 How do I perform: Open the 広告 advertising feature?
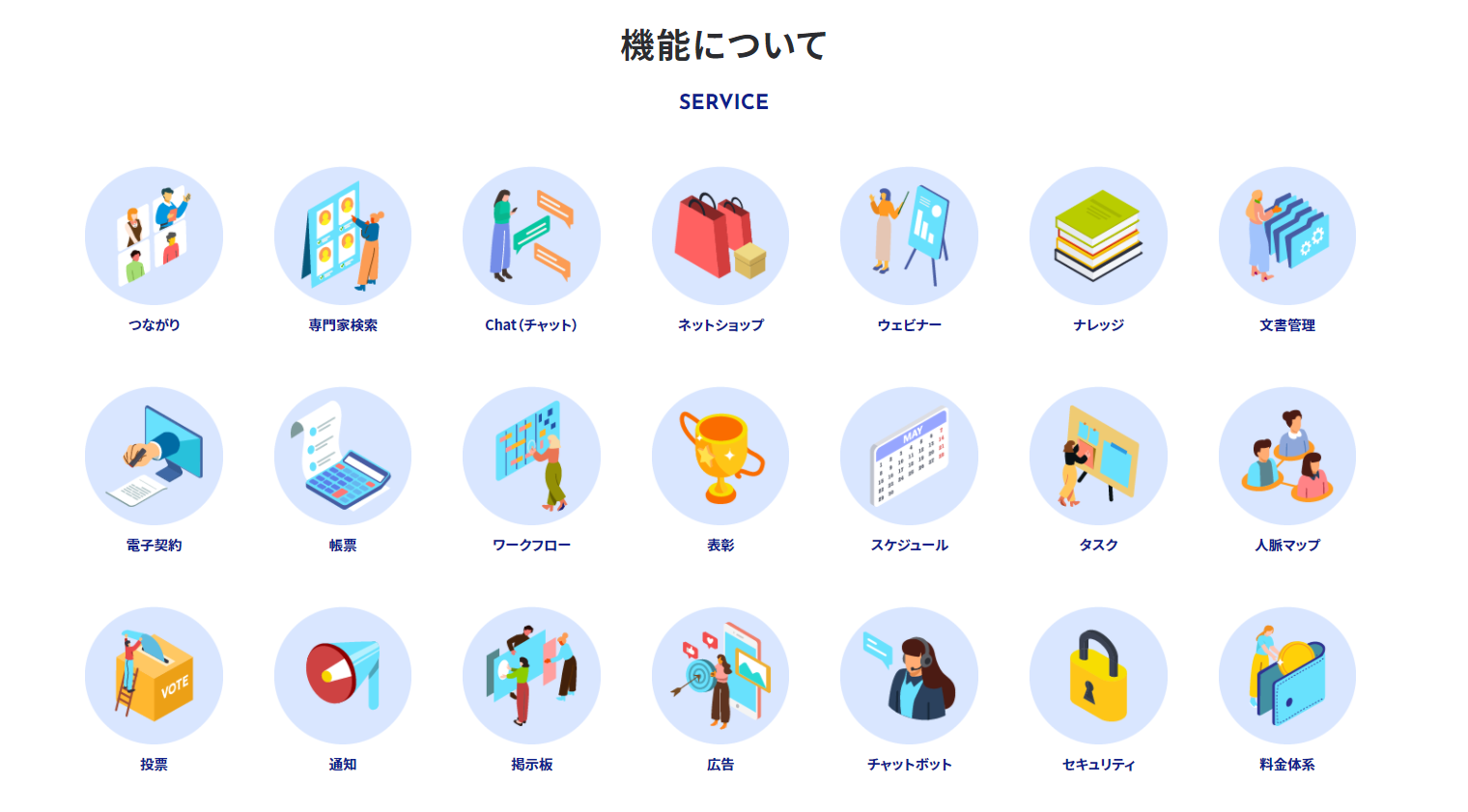point(720,676)
